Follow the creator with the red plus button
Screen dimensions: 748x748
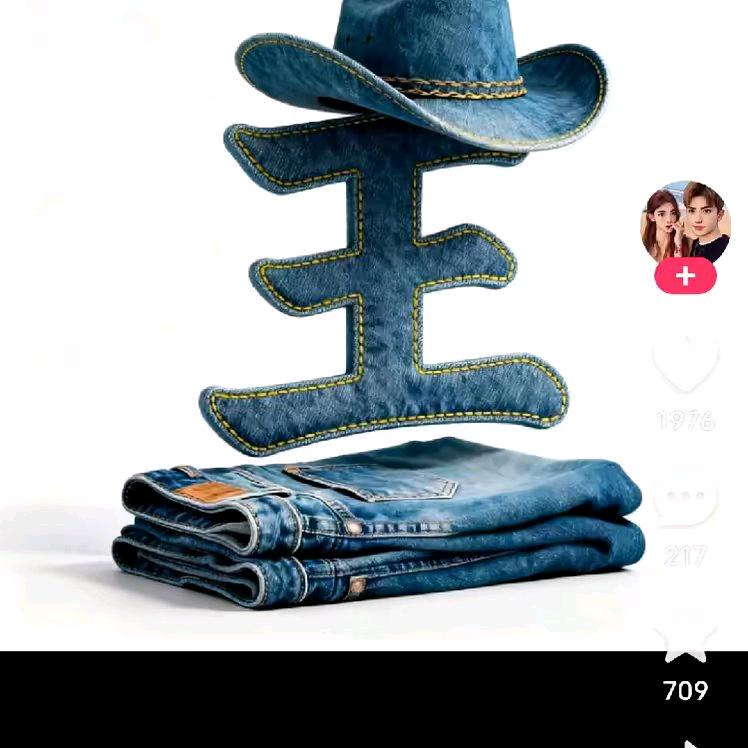(685, 276)
